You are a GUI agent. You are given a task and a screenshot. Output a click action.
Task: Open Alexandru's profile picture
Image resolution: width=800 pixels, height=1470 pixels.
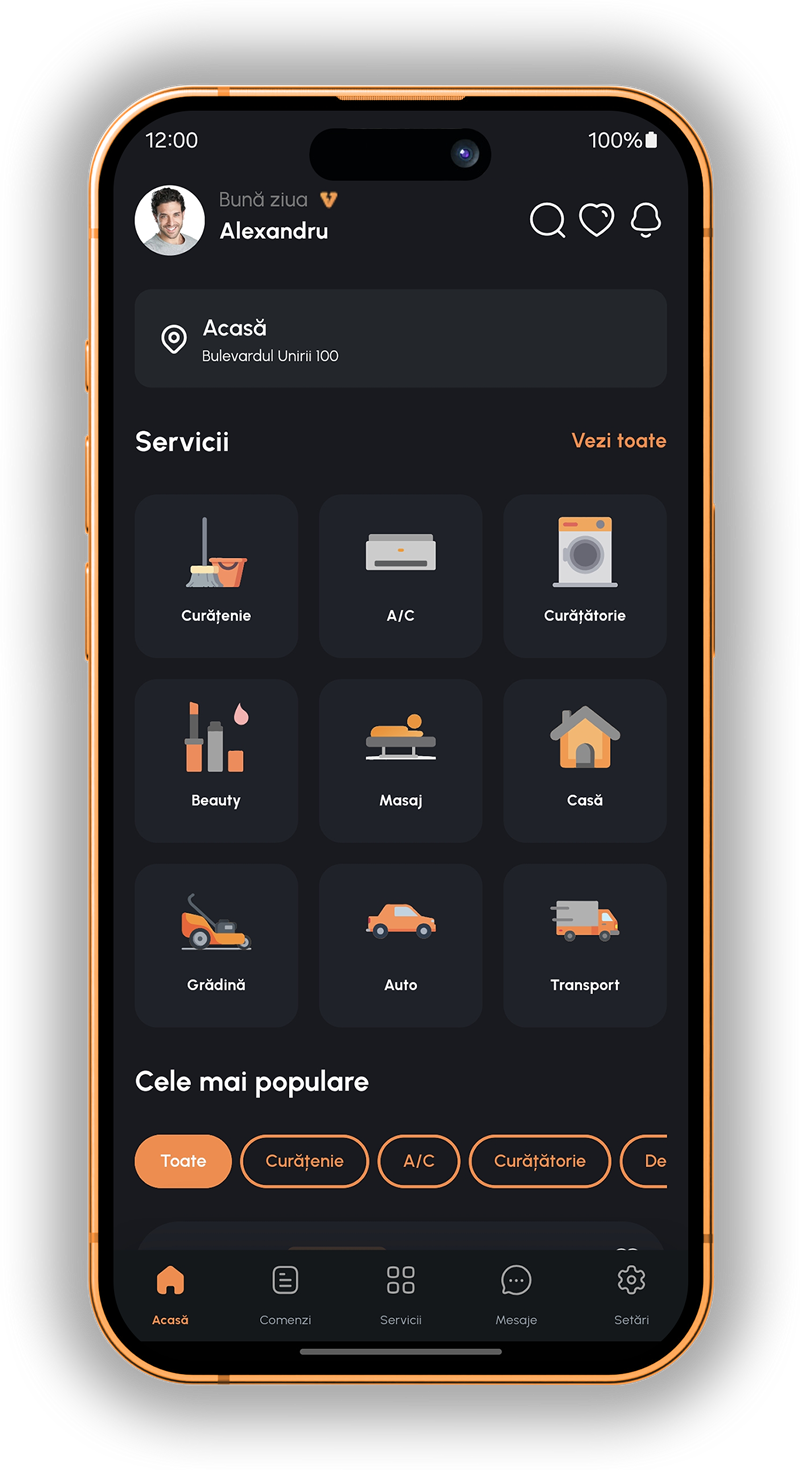click(170, 221)
